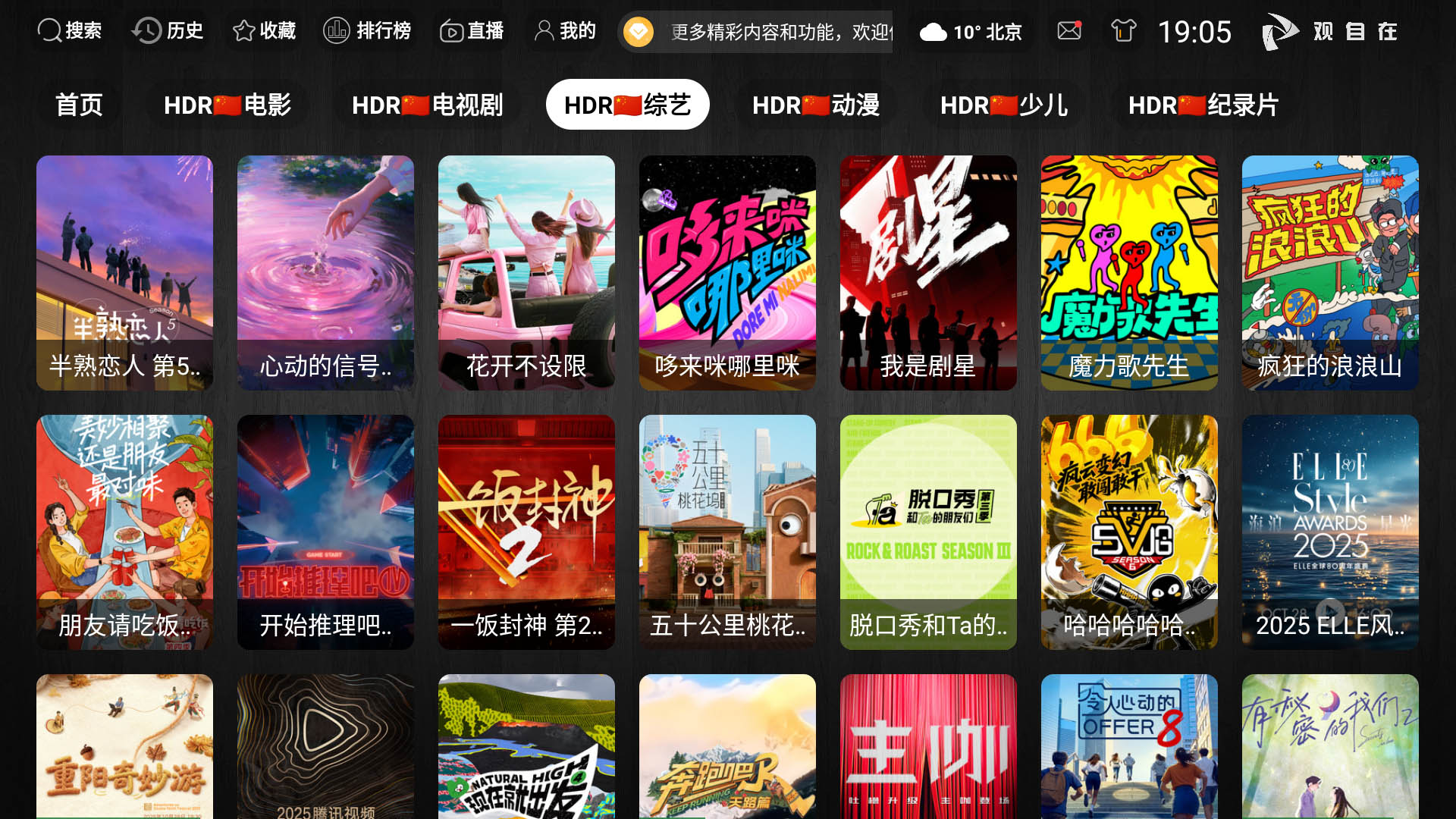This screenshot has width=1456, height=819.
Task: Open 收藏 favorites
Action: [264, 31]
